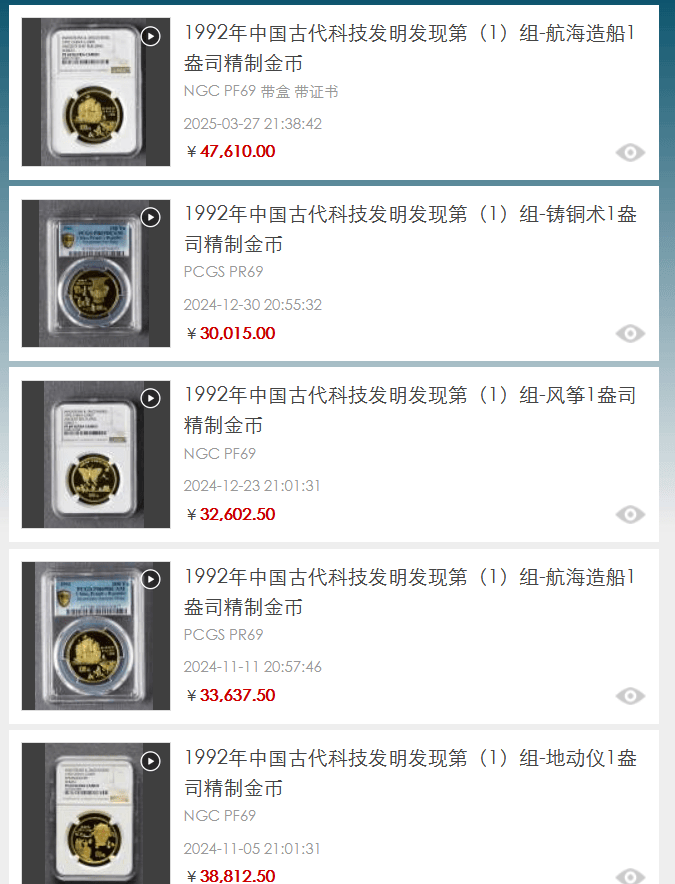Screen dimensions: 675x884
Task: Open the 航海造船 PCGS PR69 listing
Action: [410, 592]
